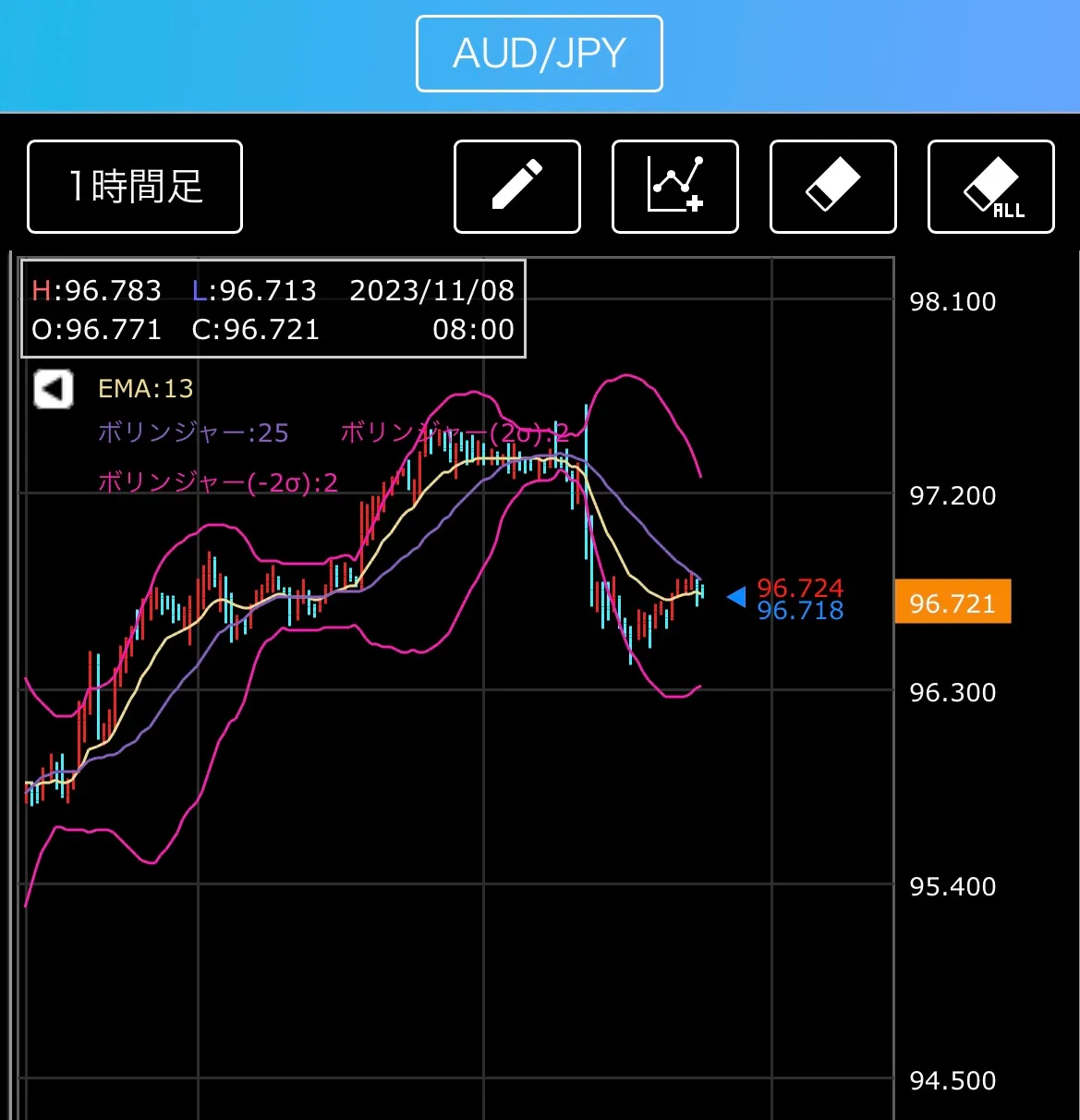Screen dimensions: 1080x1120
Task: Open the add indicator chart tool
Action: pos(675,187)
